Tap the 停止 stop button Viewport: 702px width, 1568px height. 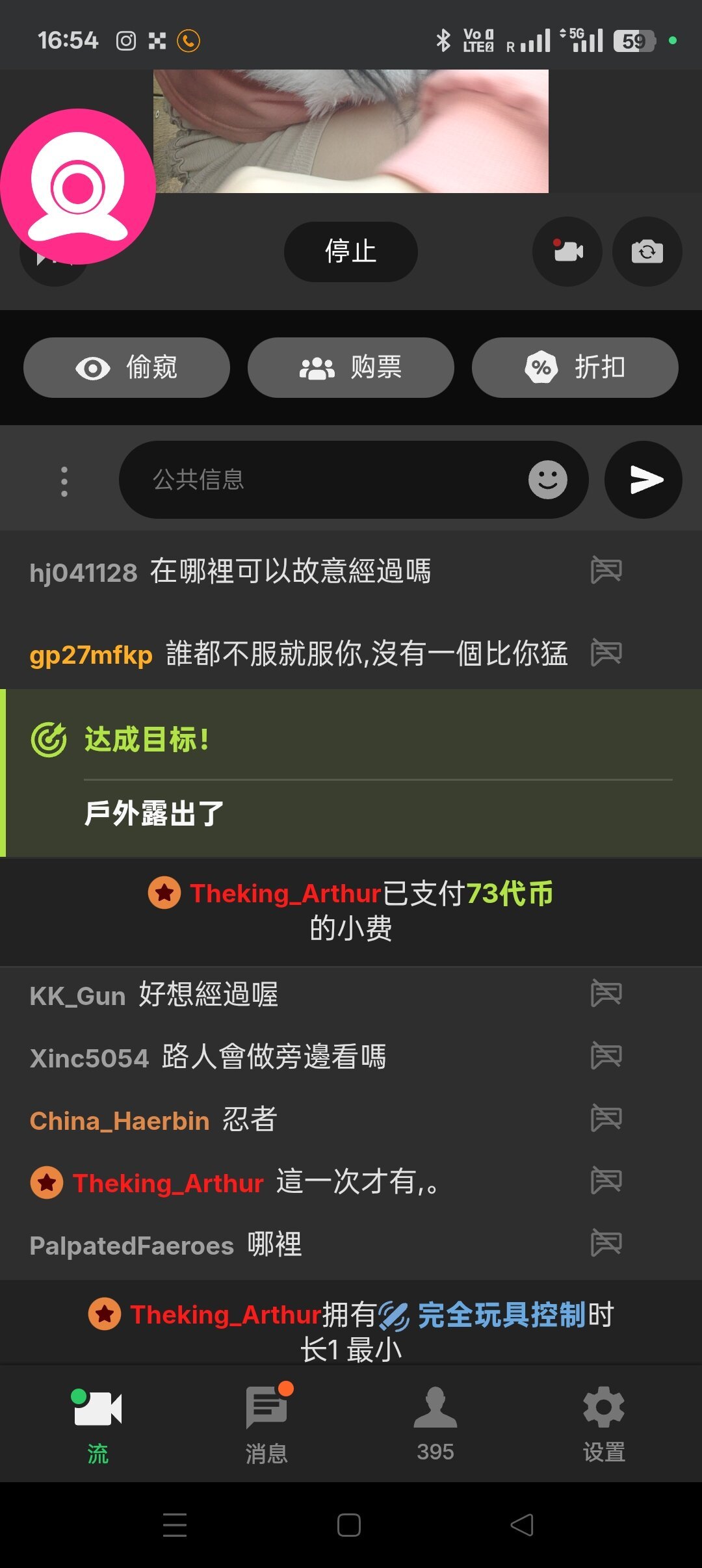tap(350, 252)
